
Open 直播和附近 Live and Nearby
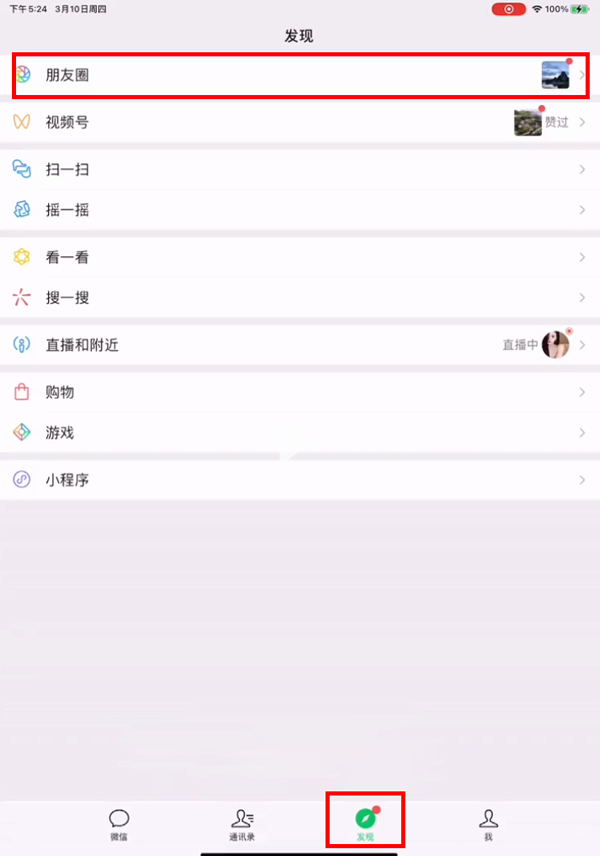click(300, 345)
